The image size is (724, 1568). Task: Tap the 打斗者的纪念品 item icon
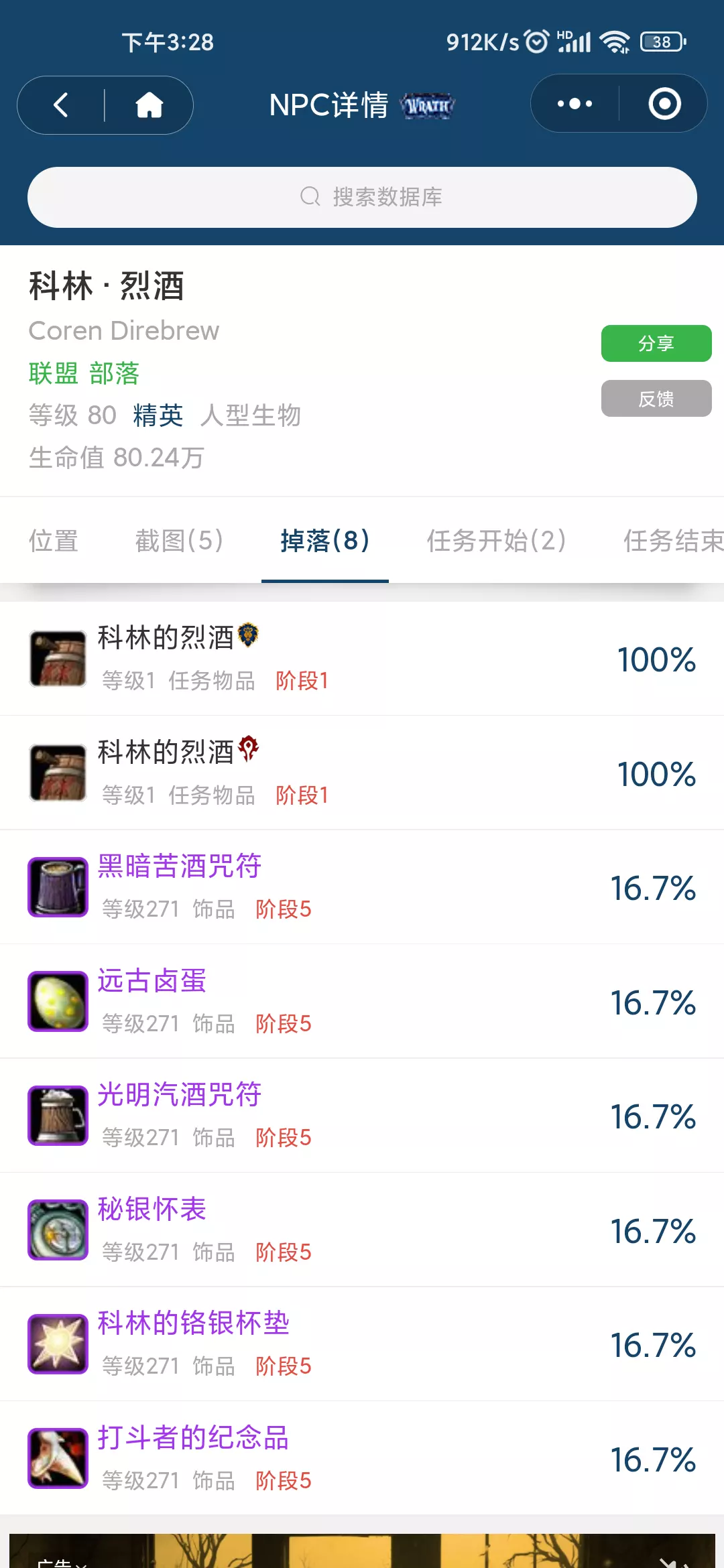point(57,1457)
